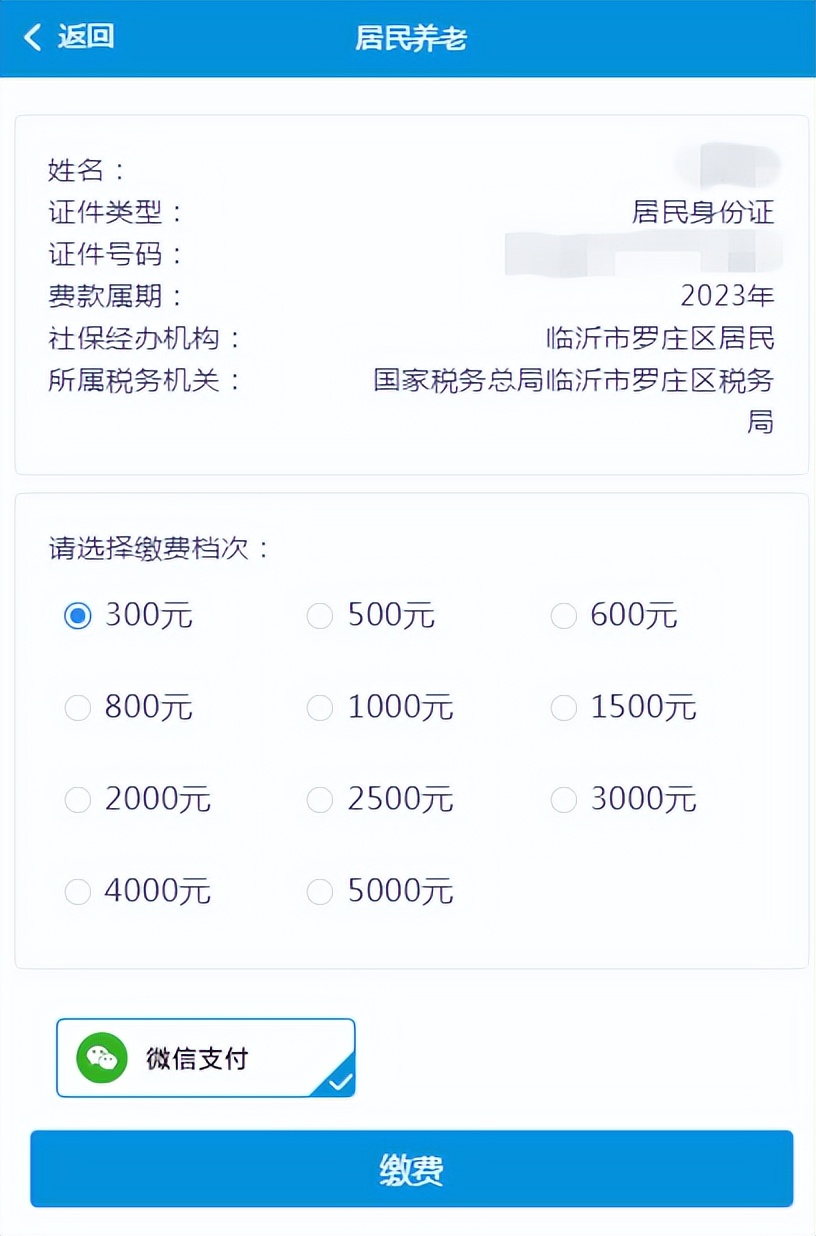Select the 300元 payment tier
816x1236 pixels.
(x=77, y=616)
